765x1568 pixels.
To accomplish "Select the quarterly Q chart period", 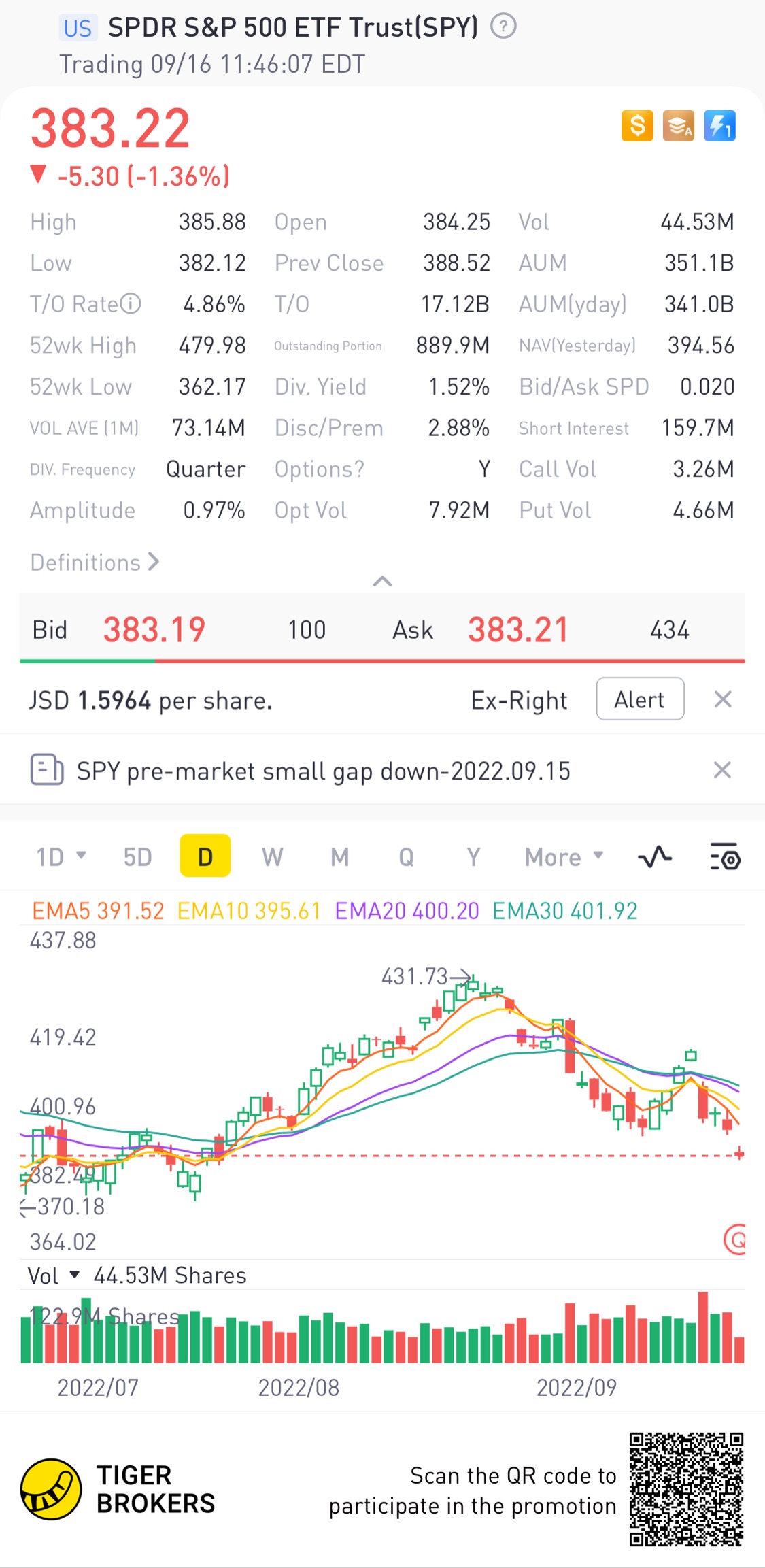I will click(406, 857).
